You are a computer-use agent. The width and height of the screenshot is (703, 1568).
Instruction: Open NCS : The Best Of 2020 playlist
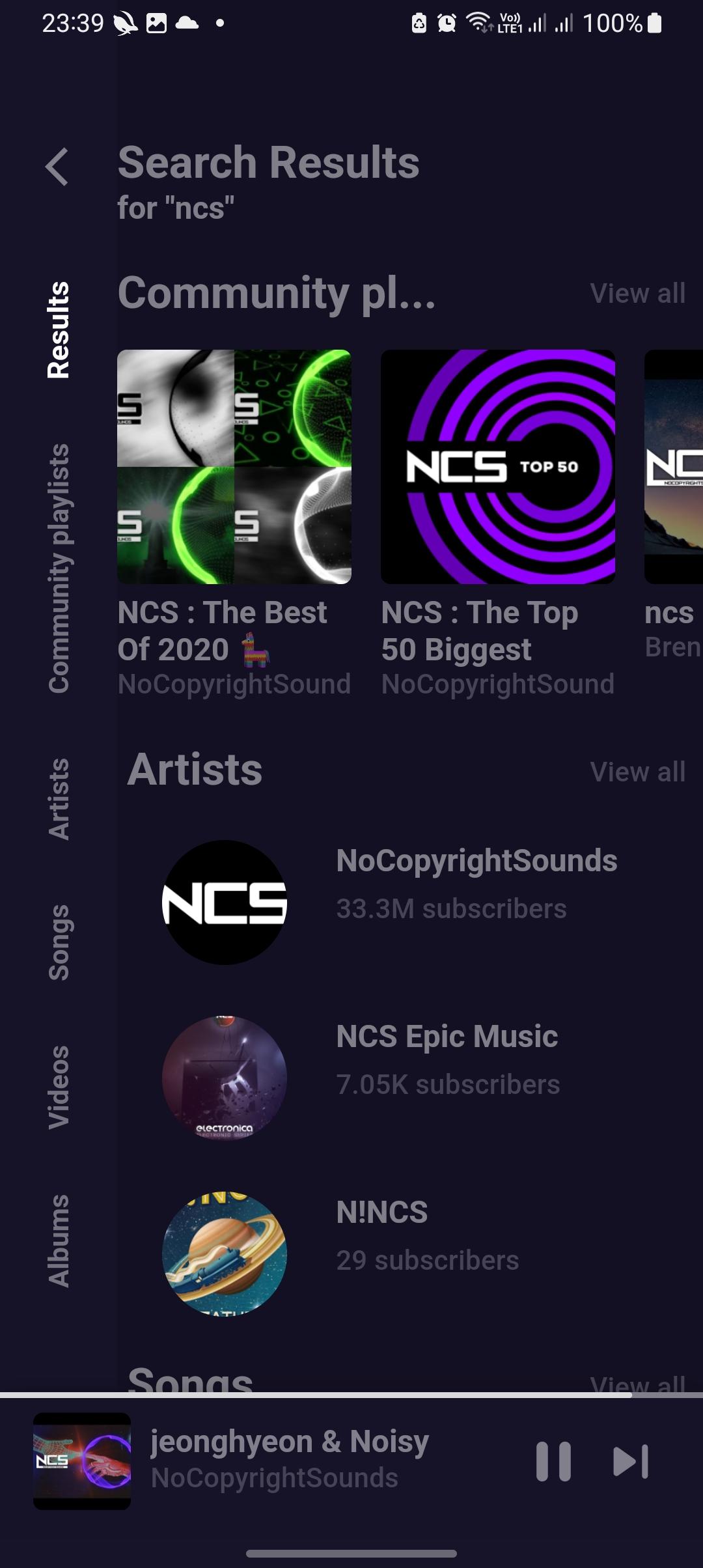pos(234,467)
